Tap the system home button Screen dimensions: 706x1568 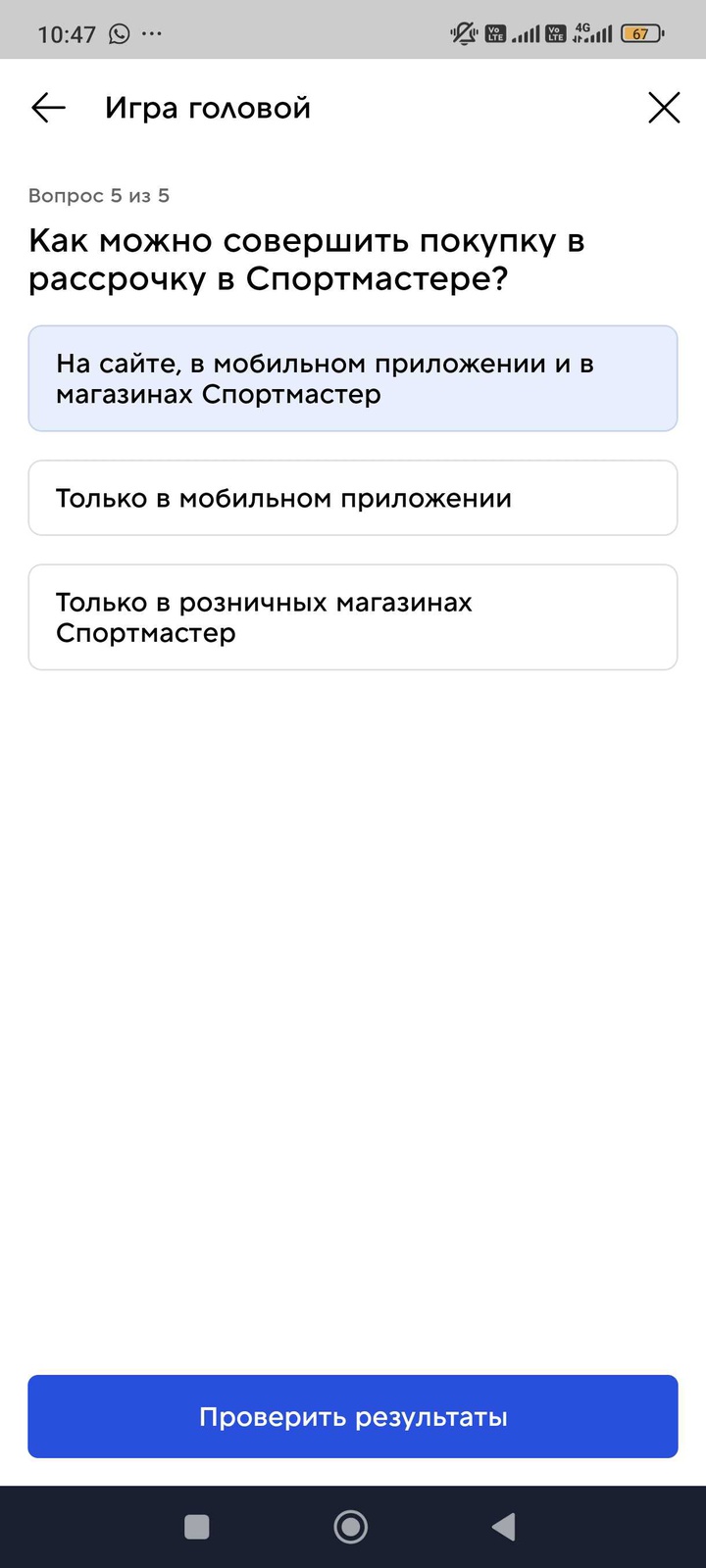coord(351,1527)
